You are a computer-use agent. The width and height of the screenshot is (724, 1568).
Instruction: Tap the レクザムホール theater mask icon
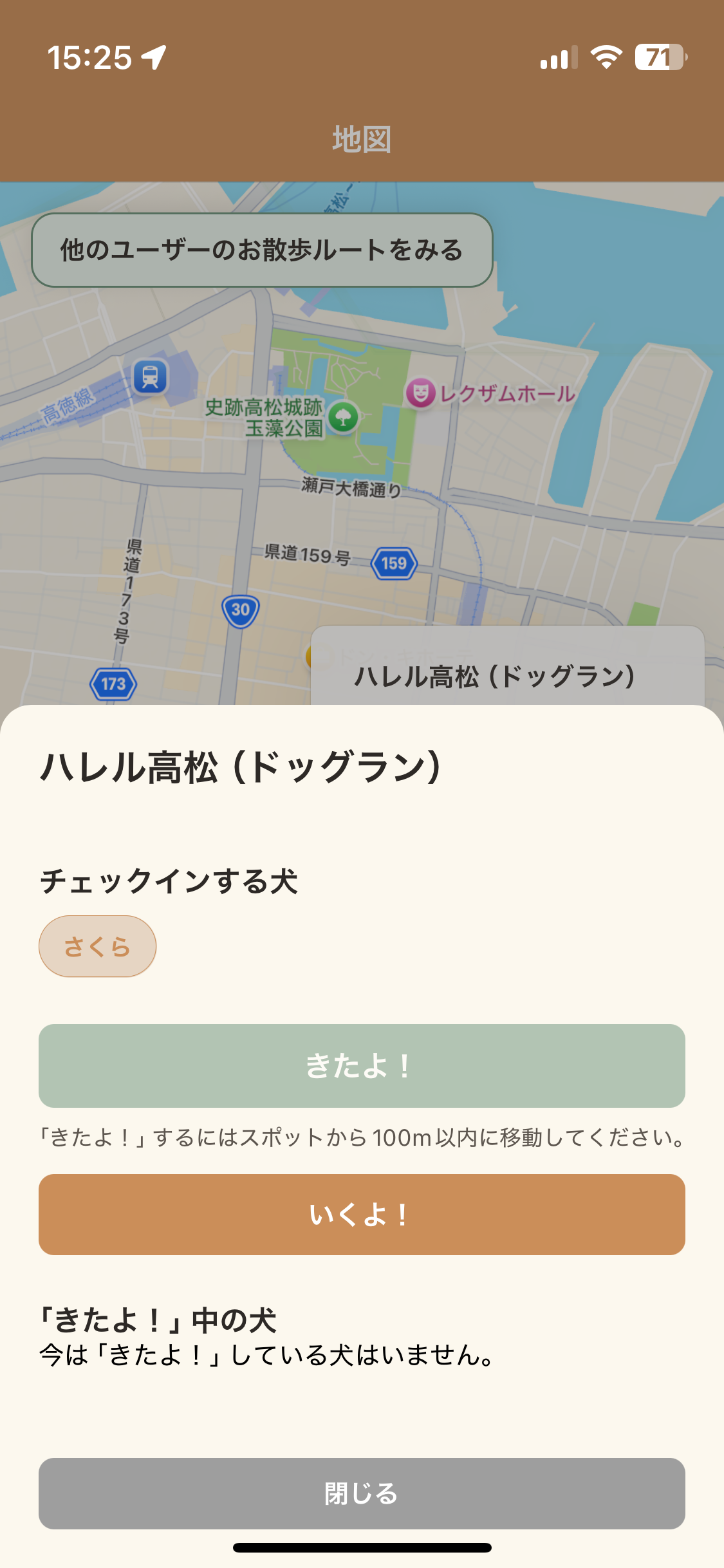[x=422, y=393]
